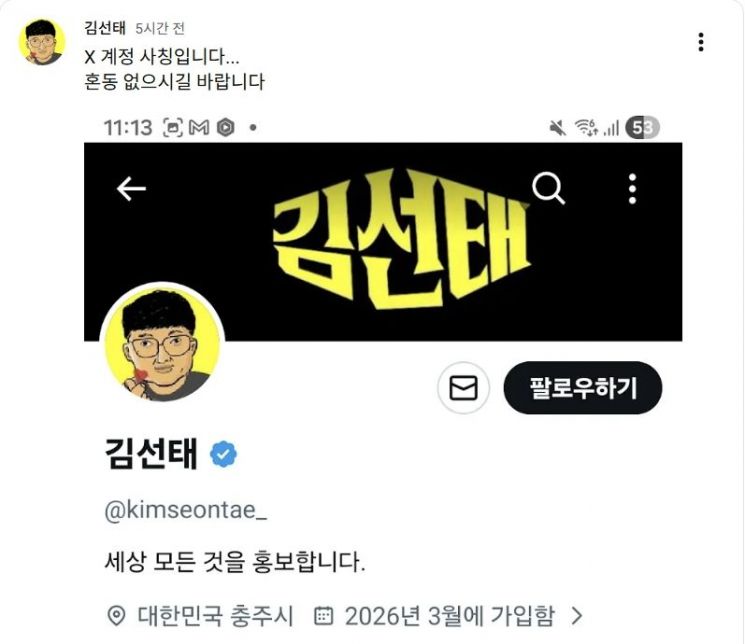The width and height of the screenshot is (745, 644).
Task: Open the 김선태 channel name link
Action: pyautogui.click(x=105, y=28)
